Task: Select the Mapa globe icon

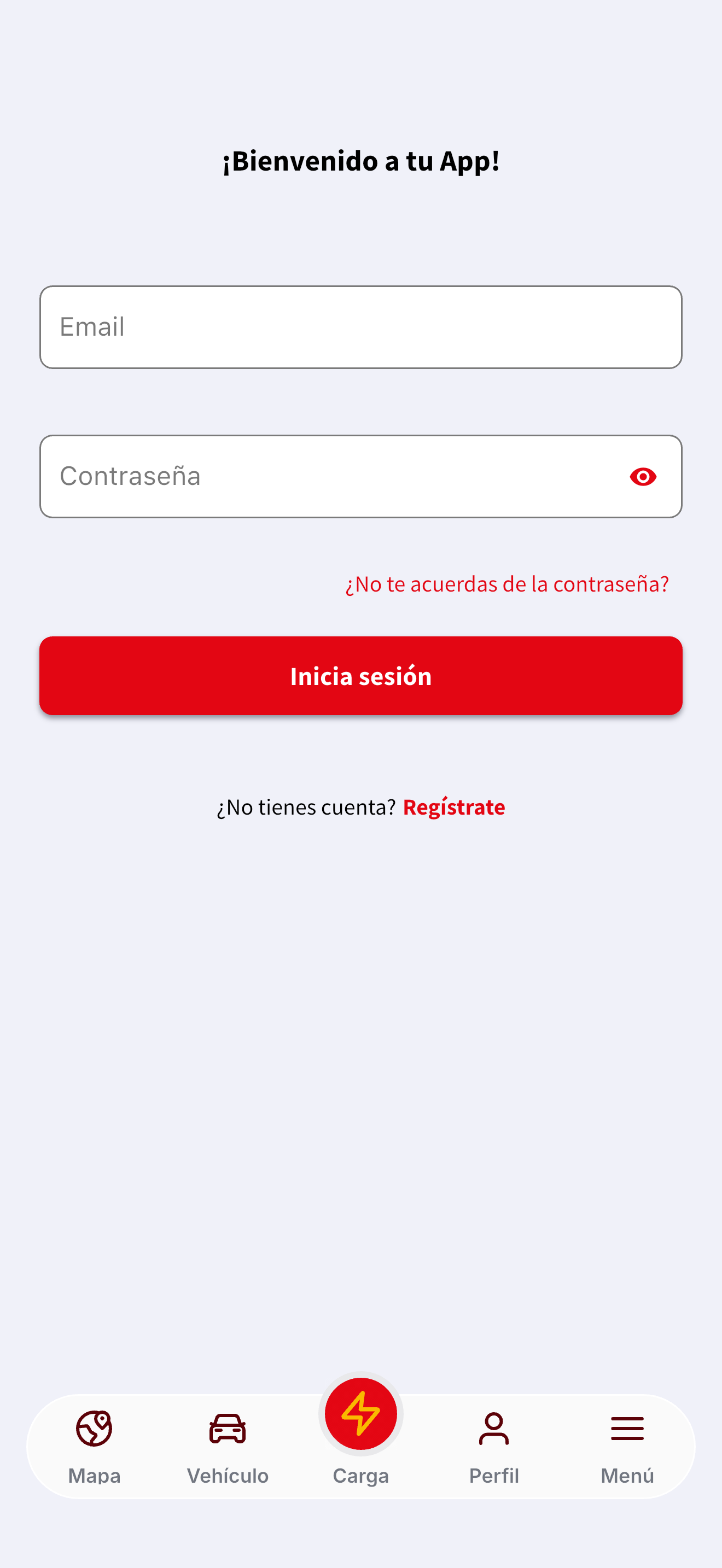Action: [95, 1428]
